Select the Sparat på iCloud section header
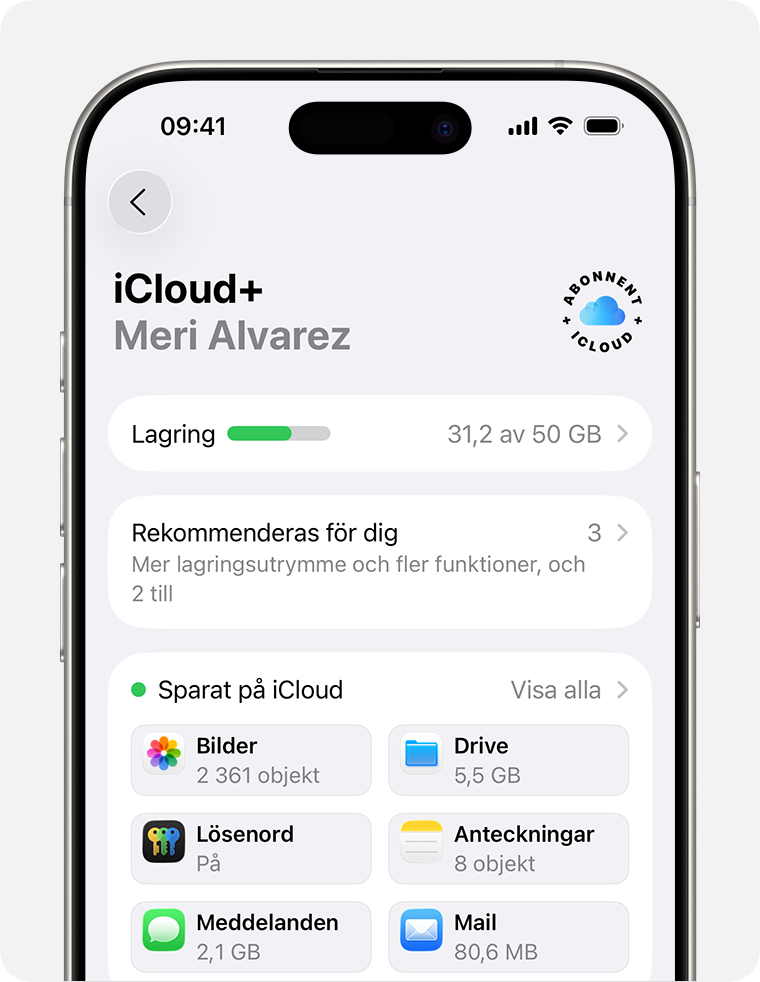760x982 pixels. pyautogui.click(x=250, y=689)
